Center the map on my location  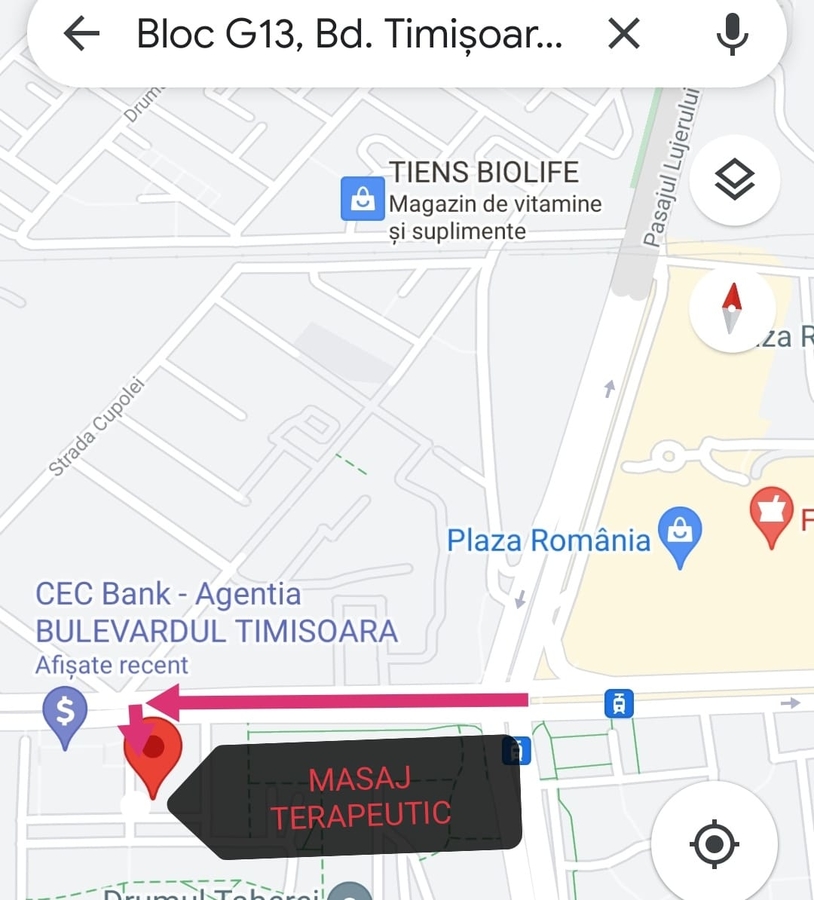(714, 845)
